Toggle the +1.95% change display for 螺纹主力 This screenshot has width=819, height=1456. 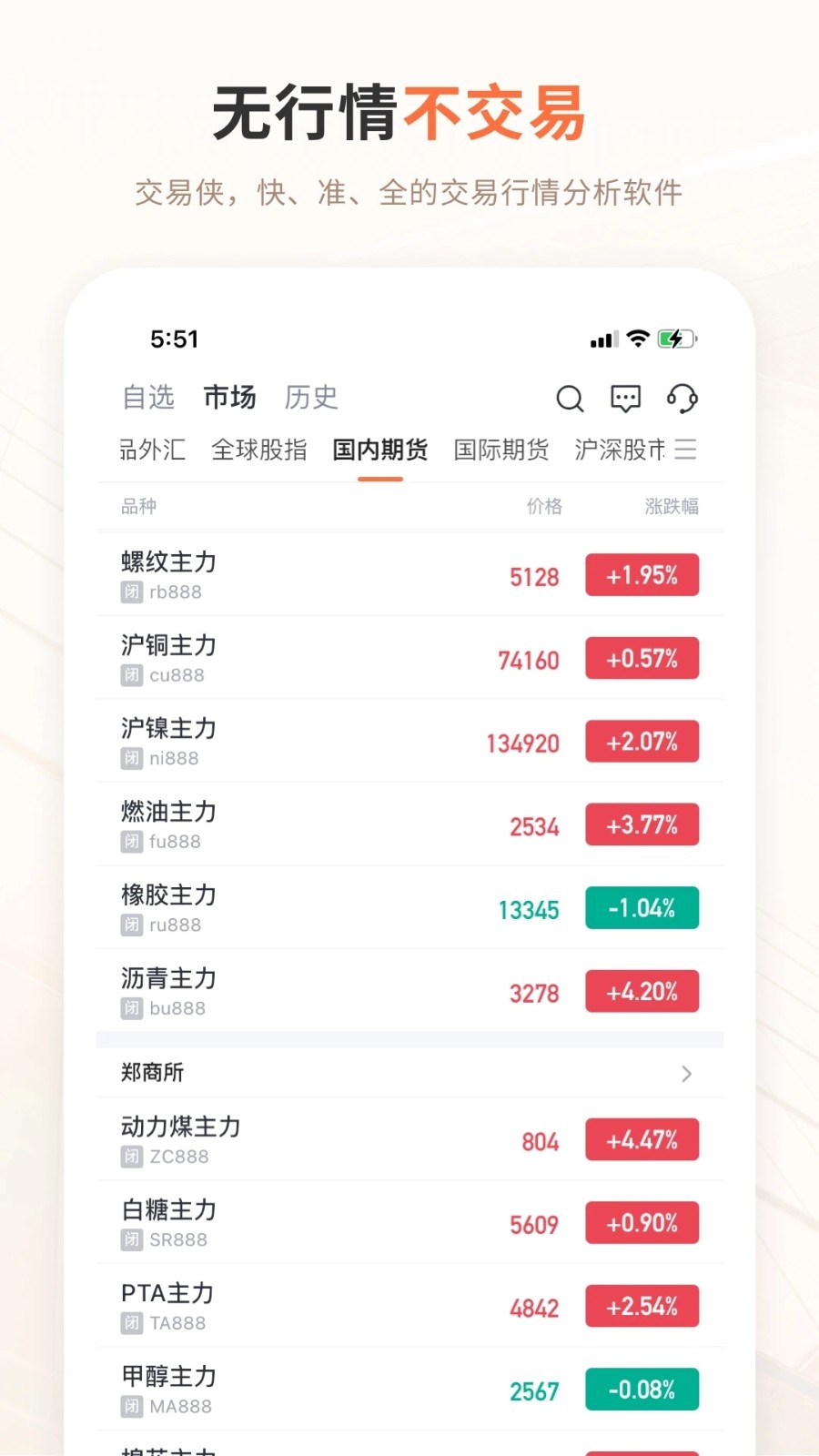tap(642, 574)
